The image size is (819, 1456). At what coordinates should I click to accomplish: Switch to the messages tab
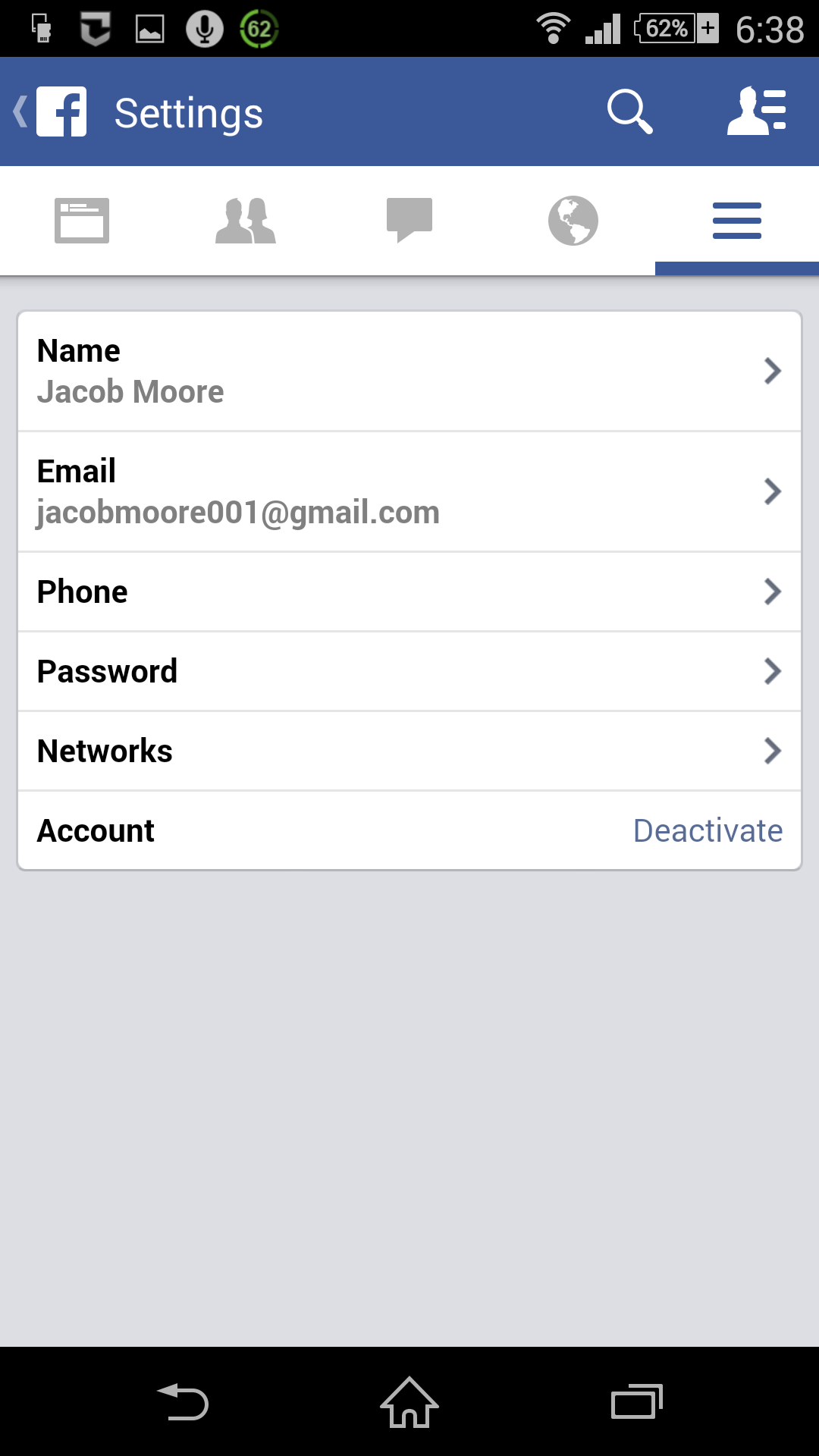[x=409, y=221]
